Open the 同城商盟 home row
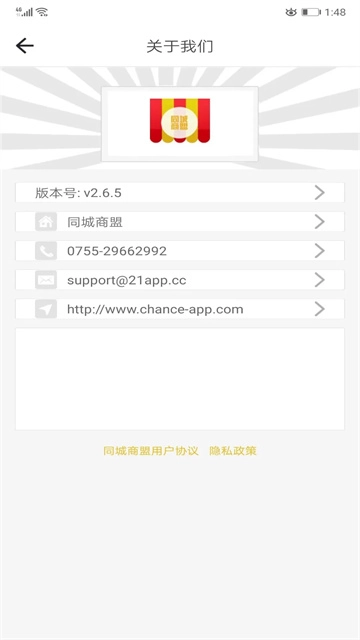The height and width of the screenshot is (640, 360). tap(180, 222)
